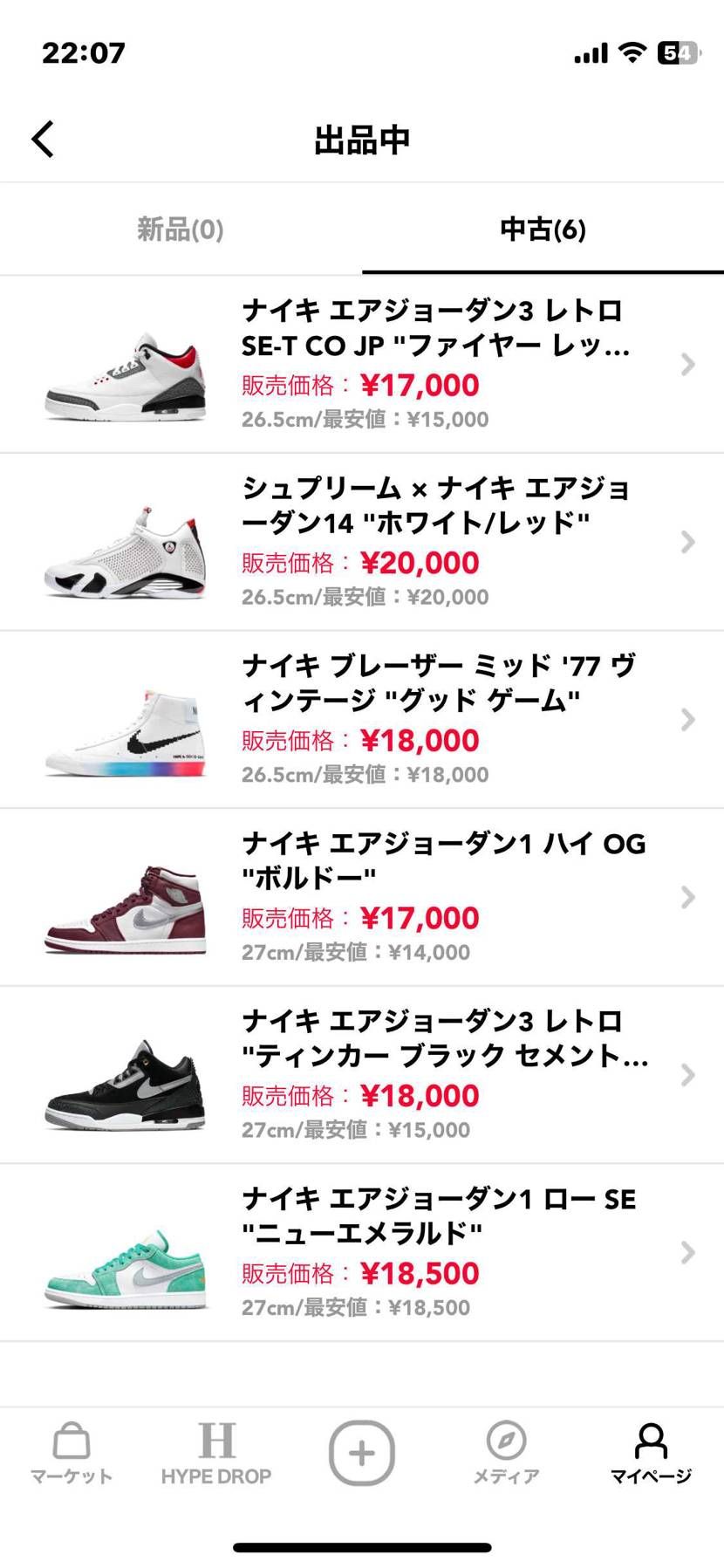Go back using the back arrow
This screenshot has width=724, height=1568.
pyautogui.click(x=43, y=140)
